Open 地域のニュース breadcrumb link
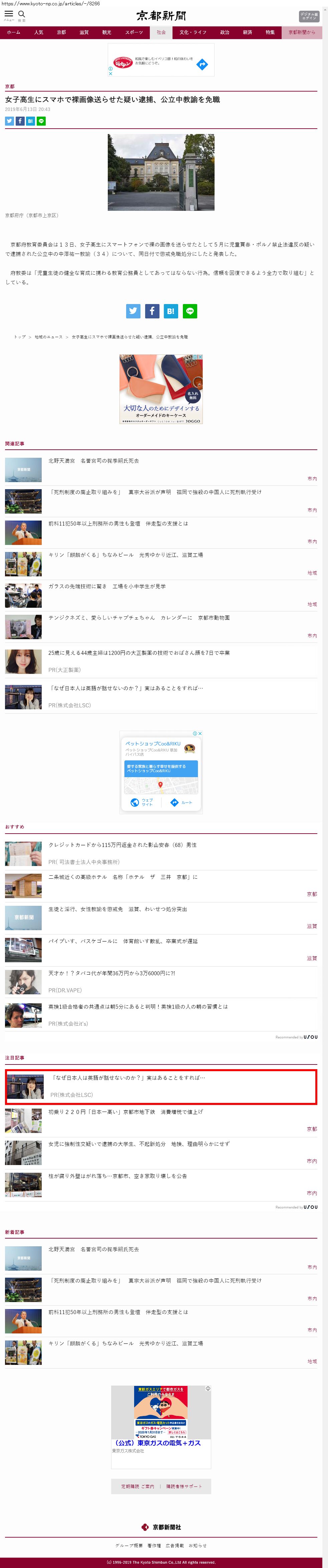 [x=49, y=336]
